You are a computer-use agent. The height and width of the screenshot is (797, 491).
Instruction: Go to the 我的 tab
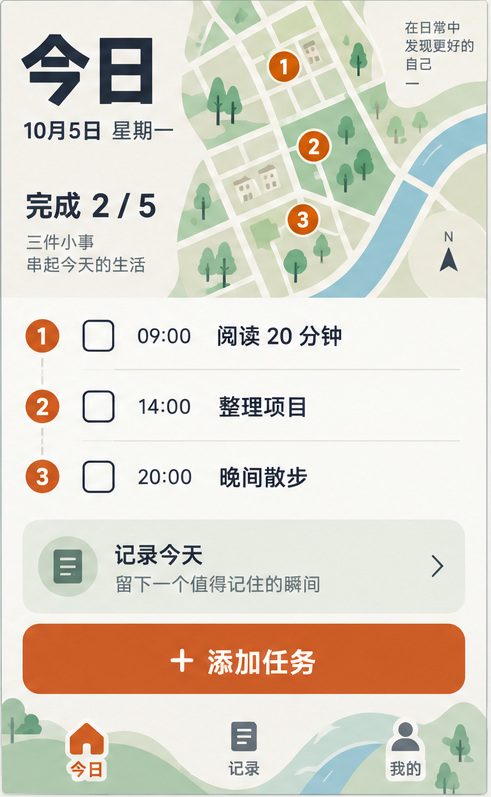pyautogui.click(x=405, y=749)
